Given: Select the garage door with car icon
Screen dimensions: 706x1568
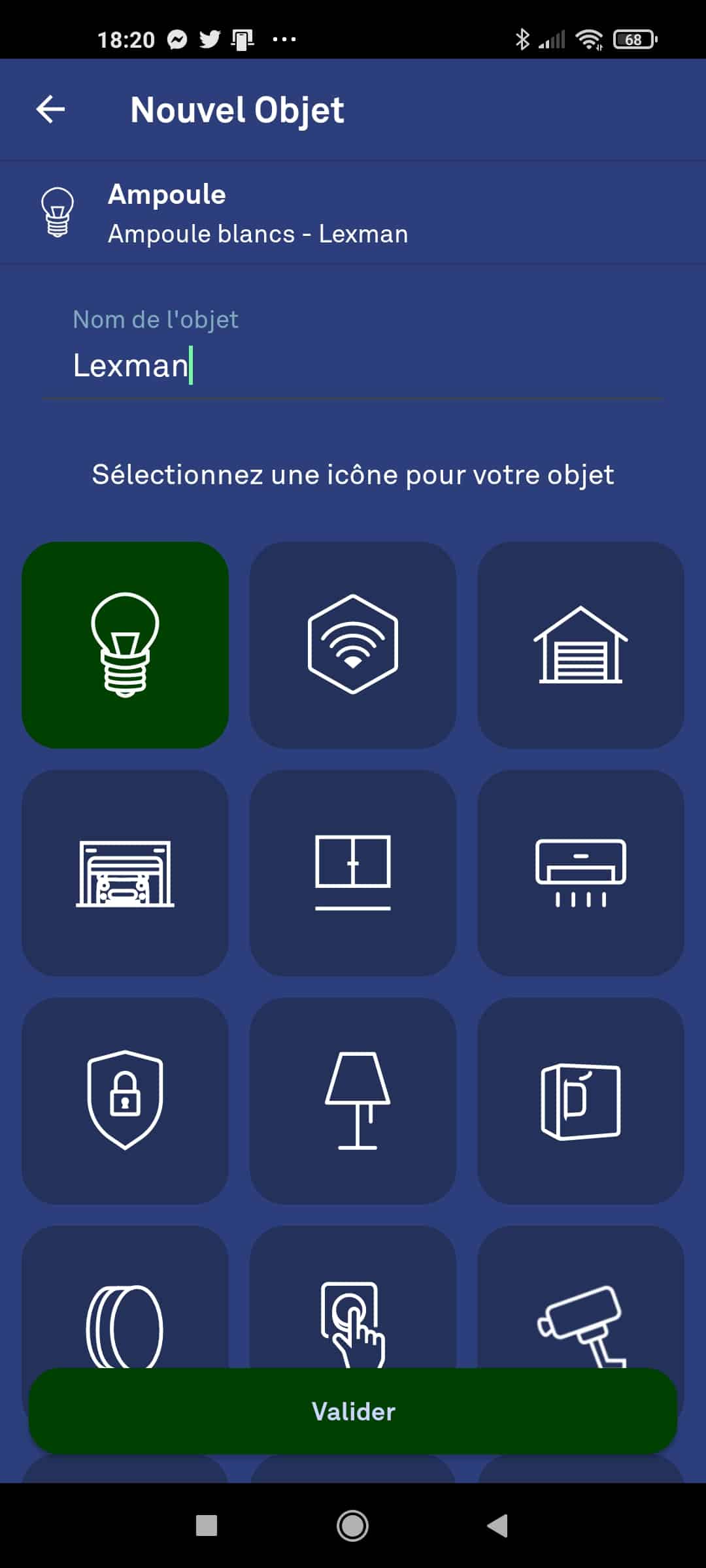Looking at the screenshot, I should coord(126,873).
